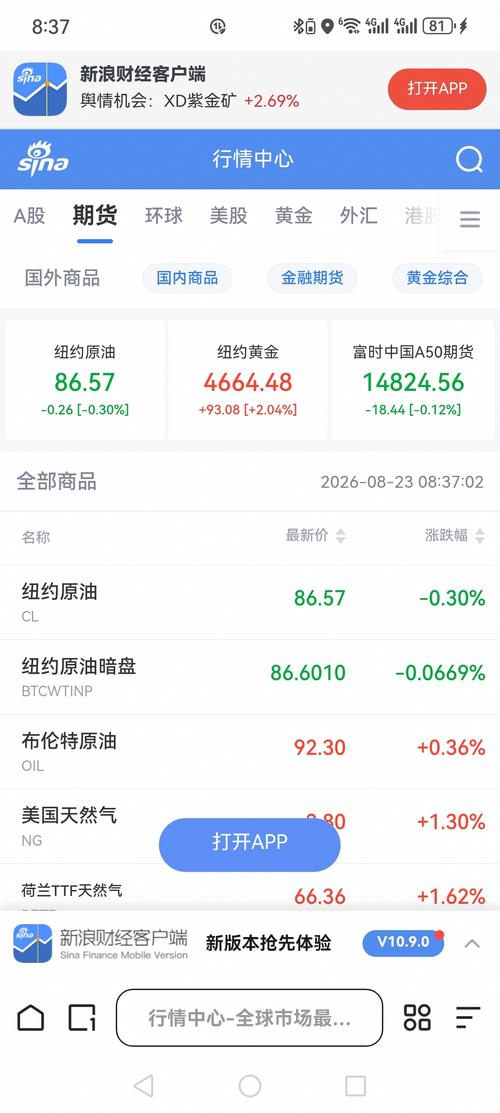
Task: Tap the red 打开APP button in banner
Action: pos(437,89)
